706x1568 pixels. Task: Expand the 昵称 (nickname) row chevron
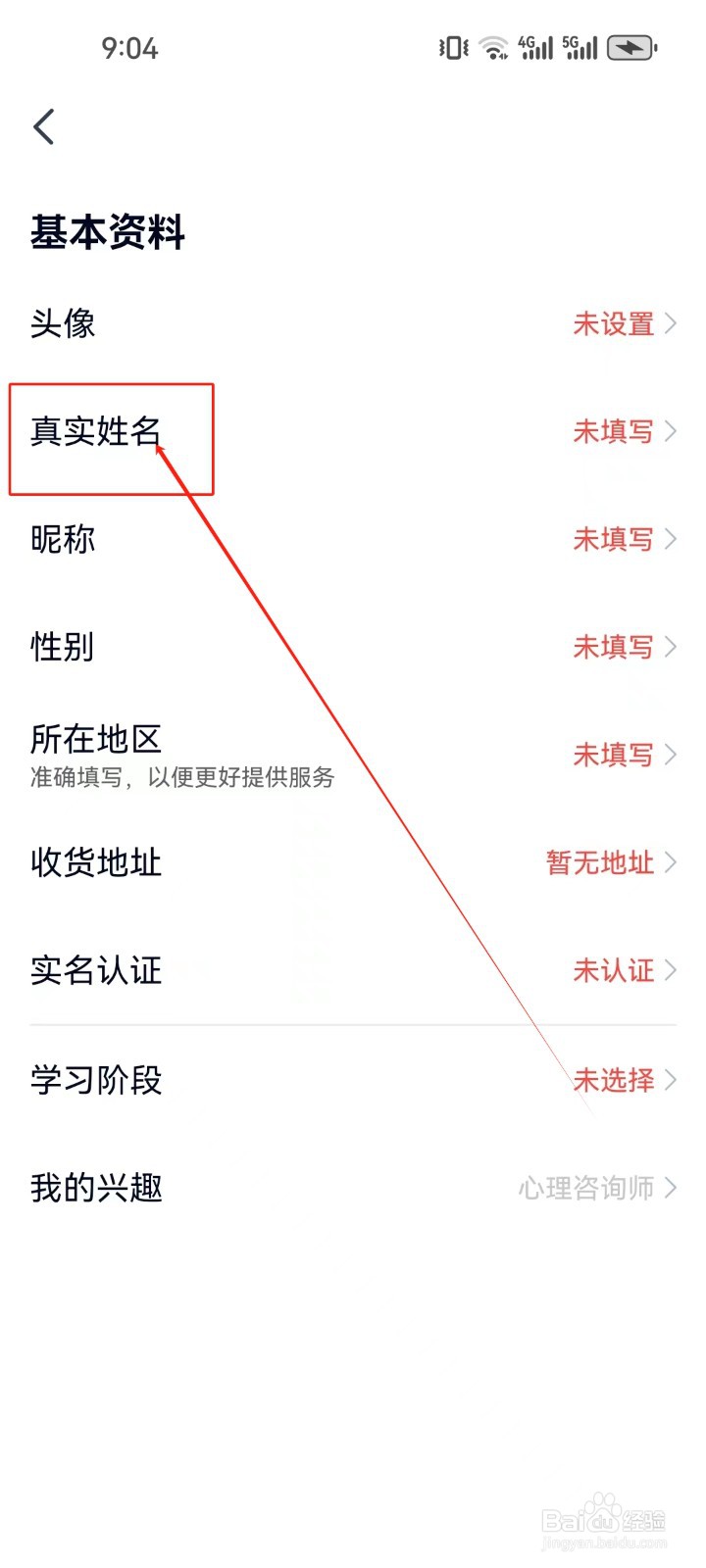click(x=673, y=540)
